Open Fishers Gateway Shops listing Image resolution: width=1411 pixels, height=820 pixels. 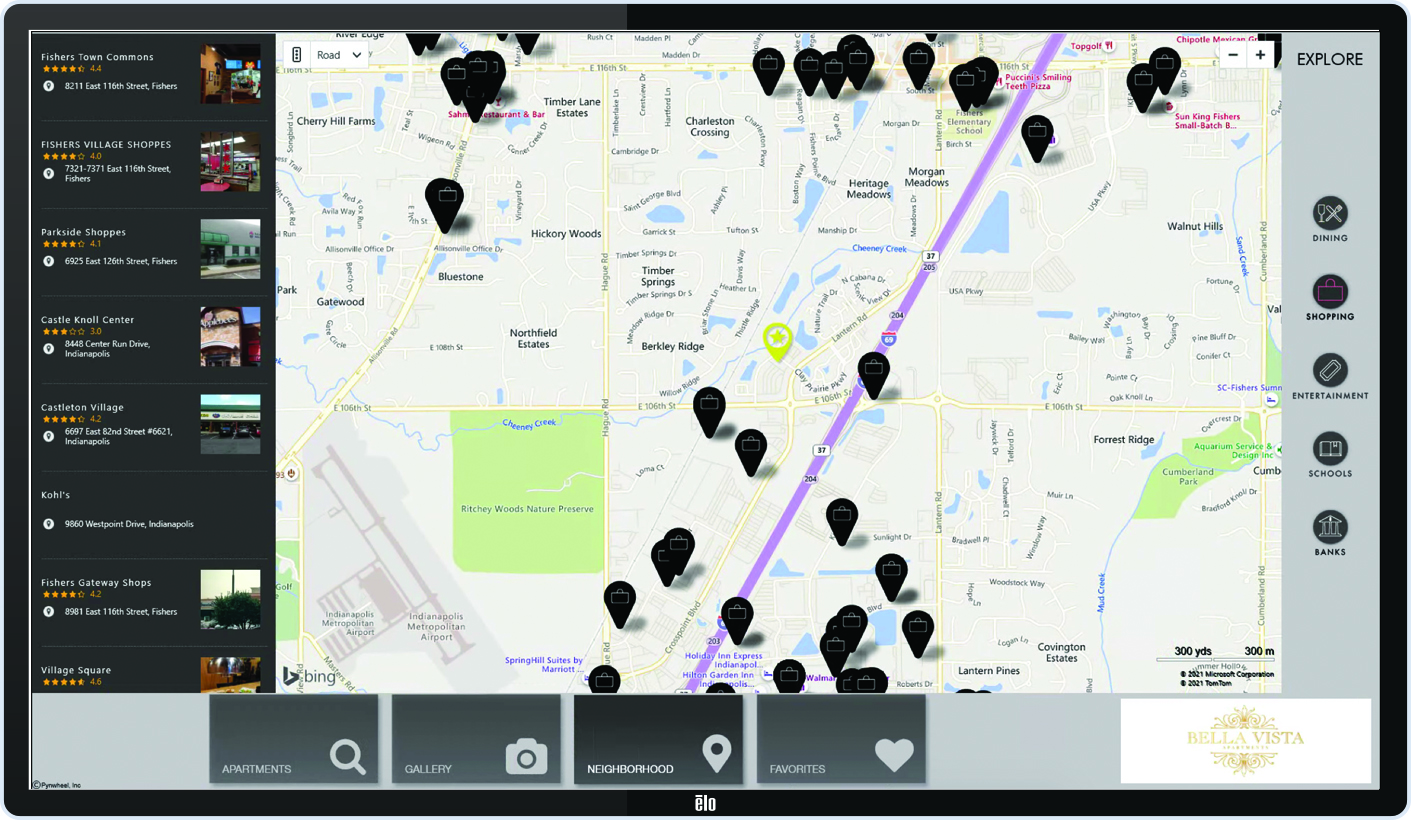pyautogui.click(x=150, y=598)
